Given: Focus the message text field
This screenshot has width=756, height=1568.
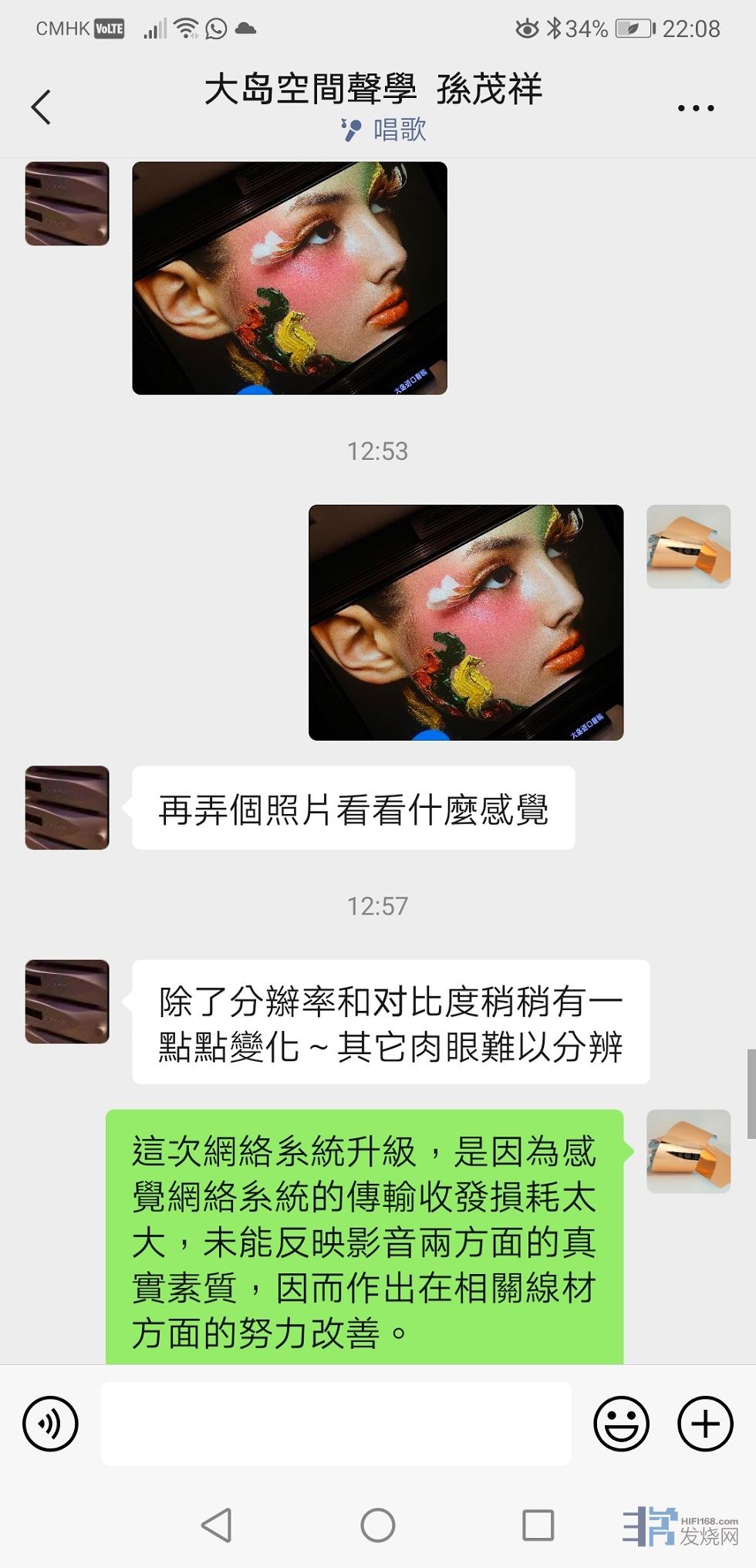Looking at the screenshot, I should pyautogui.click(x=336, y=1424).
